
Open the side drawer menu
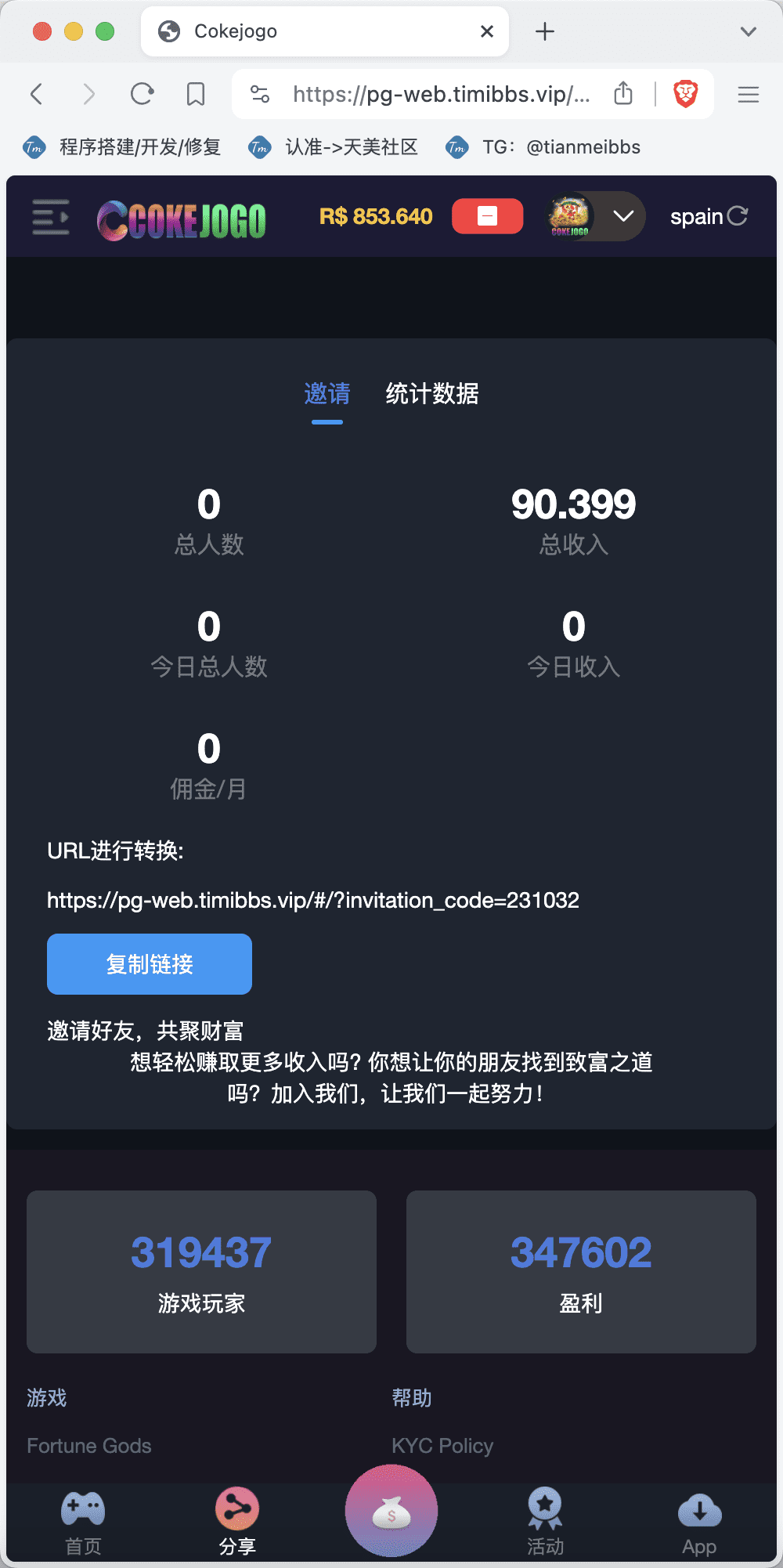(x=51, y=217)
